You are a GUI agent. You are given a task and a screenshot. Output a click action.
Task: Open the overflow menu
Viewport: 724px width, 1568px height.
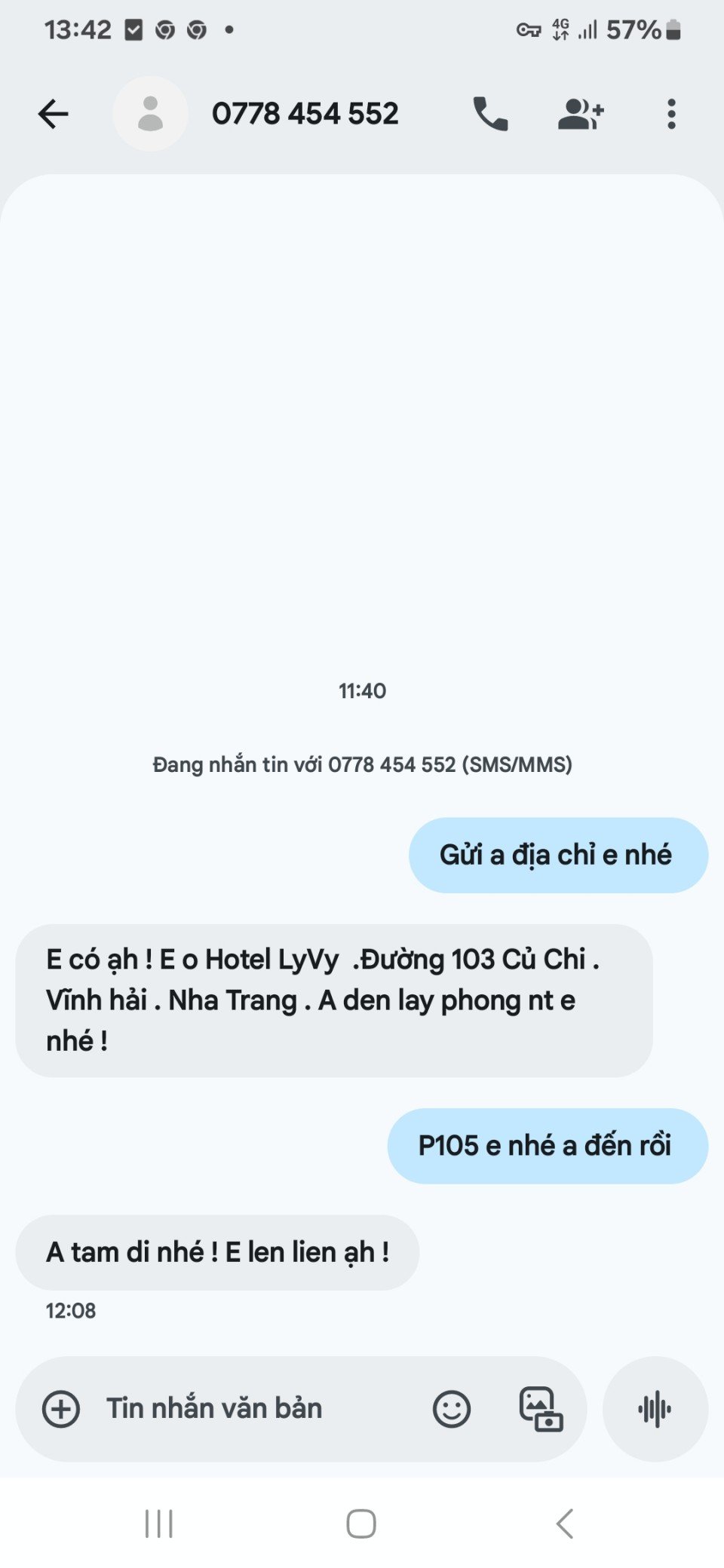tap(671, 115)
